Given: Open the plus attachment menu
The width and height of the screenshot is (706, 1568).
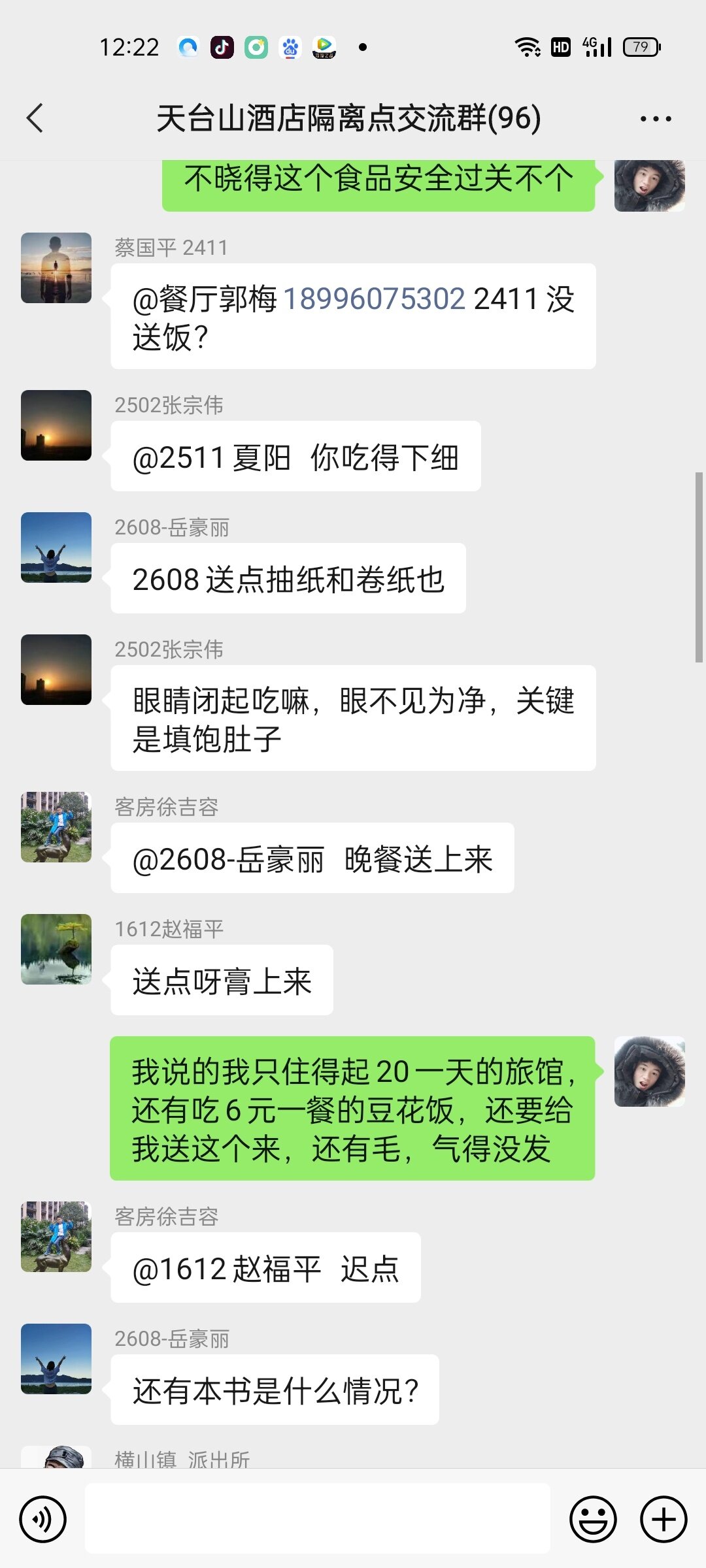Looking at the screenshot, I should (x=664, y=1519).
